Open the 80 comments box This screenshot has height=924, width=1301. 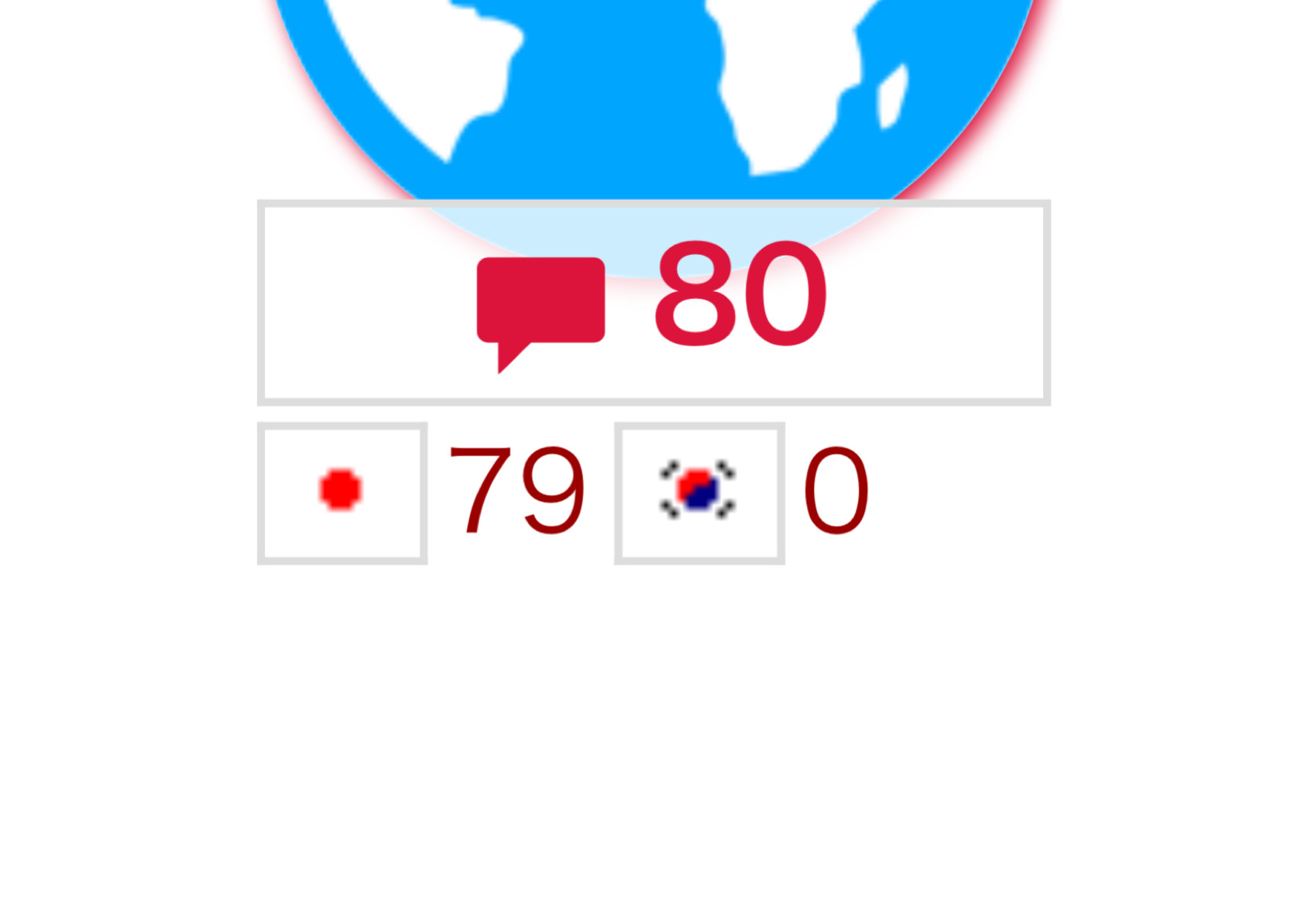pyautogui.click(x=653, y=303)
